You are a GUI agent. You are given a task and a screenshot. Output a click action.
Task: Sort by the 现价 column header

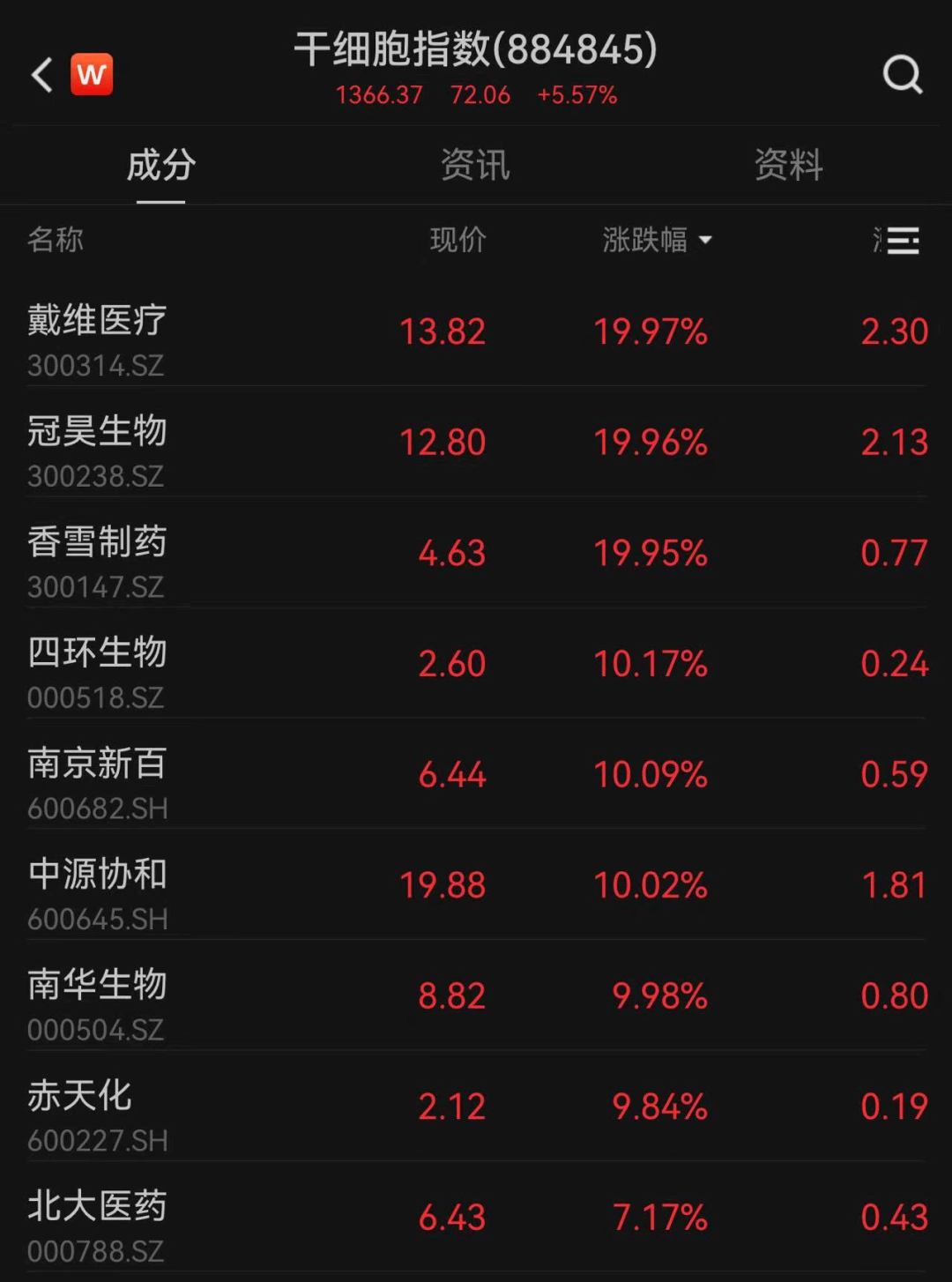click(x=455, y=240)
